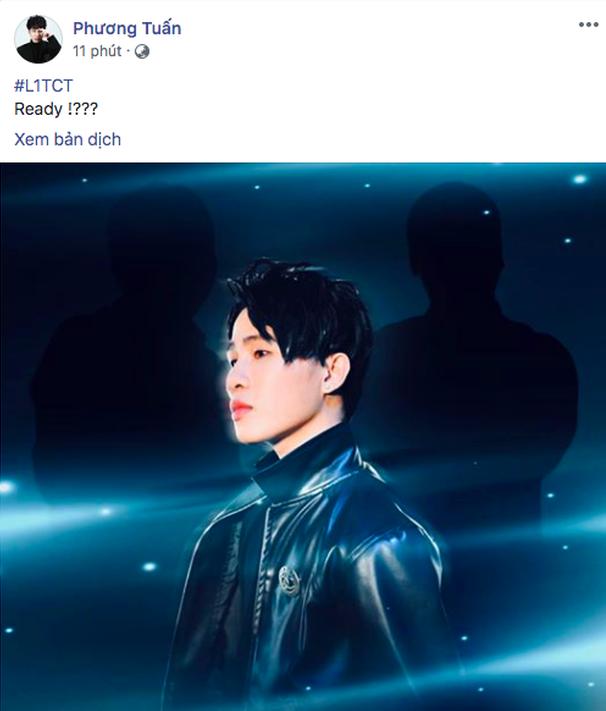Open the post's photo in full view

(303, 436)
